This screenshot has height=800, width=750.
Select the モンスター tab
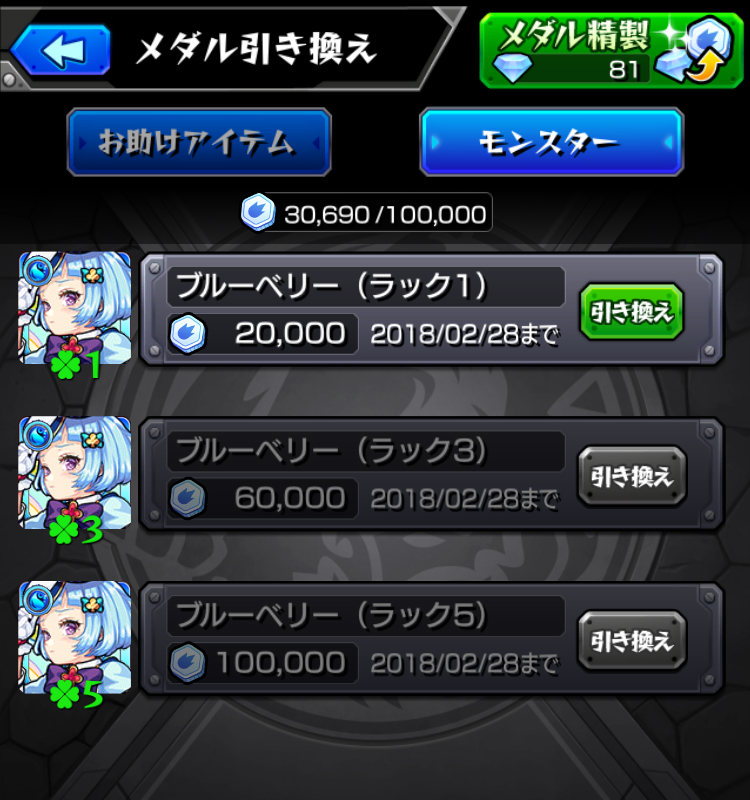(x=551, y=142)
